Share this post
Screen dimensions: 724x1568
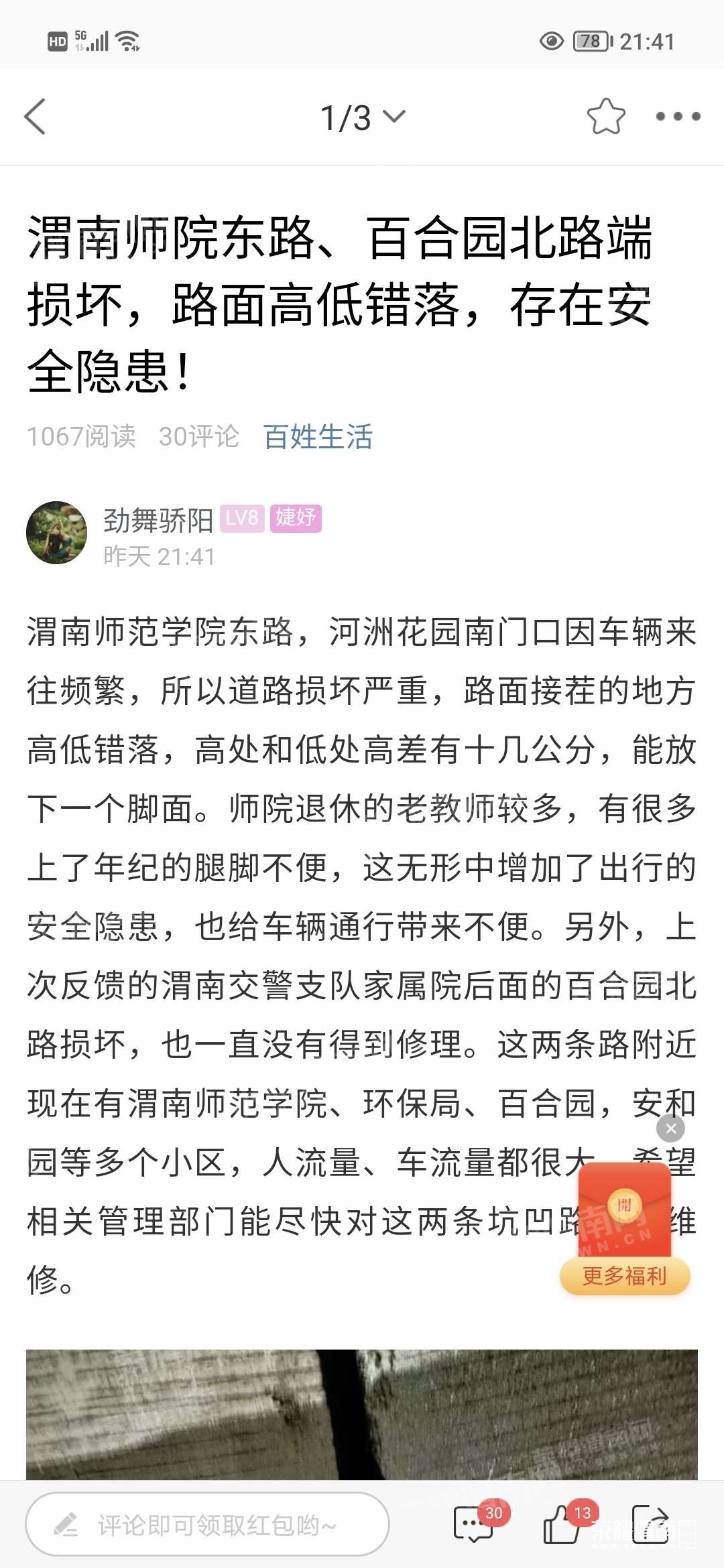pyautogui.click(x=650, y=1525)
